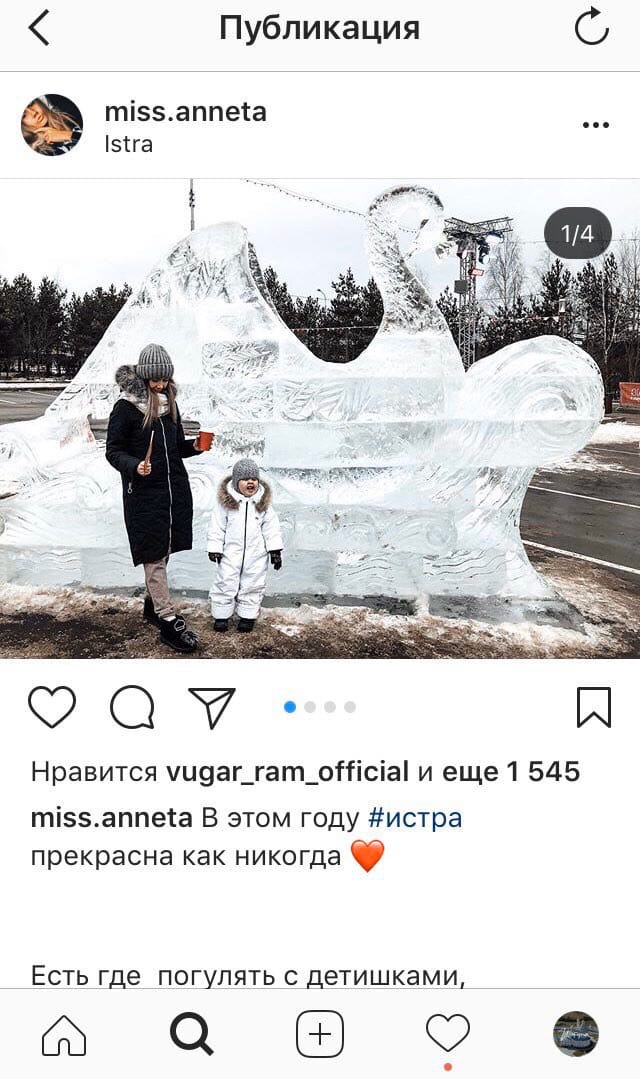Open your profile tab in the bottom bar
Viewport: 640px width, 1079px height.
[x=576, y=1034]
